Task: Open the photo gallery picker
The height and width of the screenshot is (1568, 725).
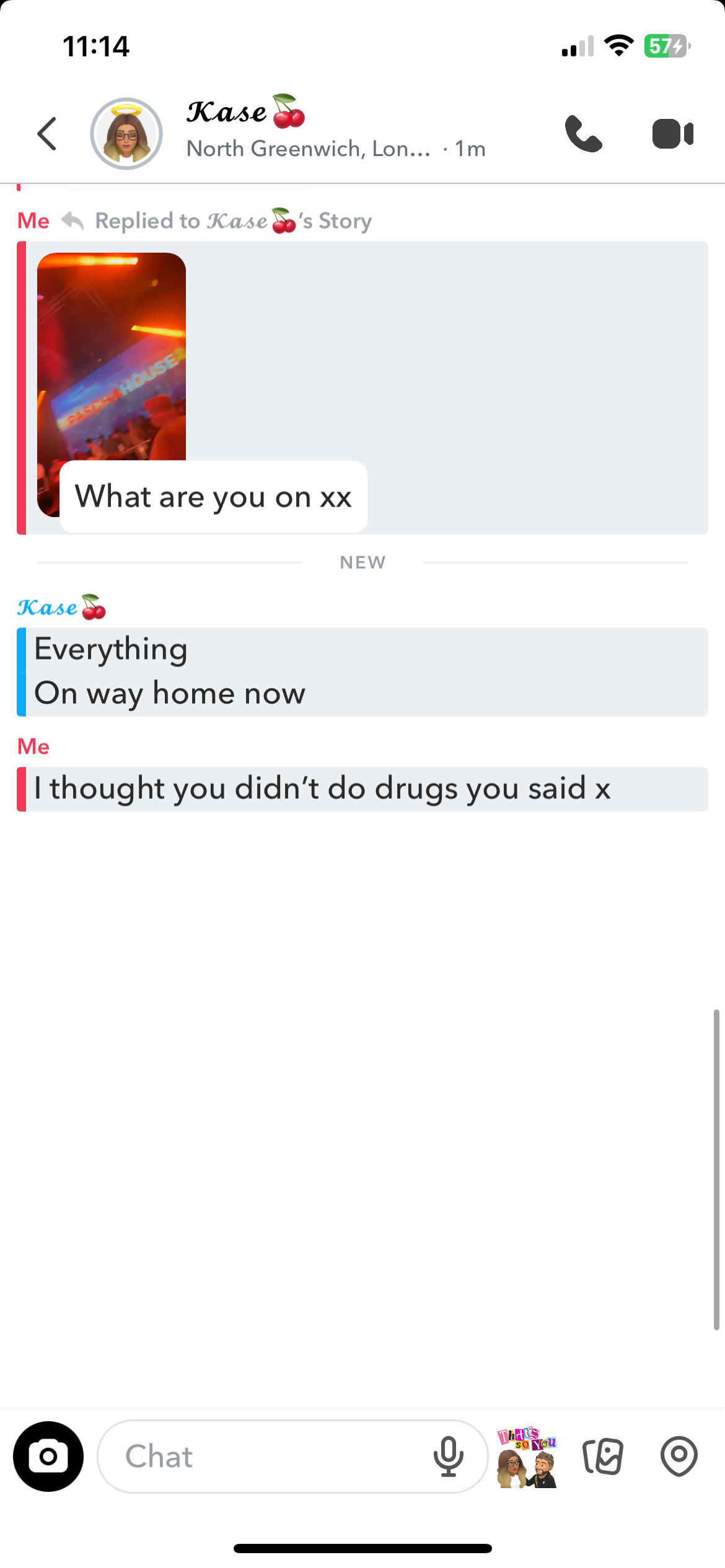Action: (x=603, y=1457)
